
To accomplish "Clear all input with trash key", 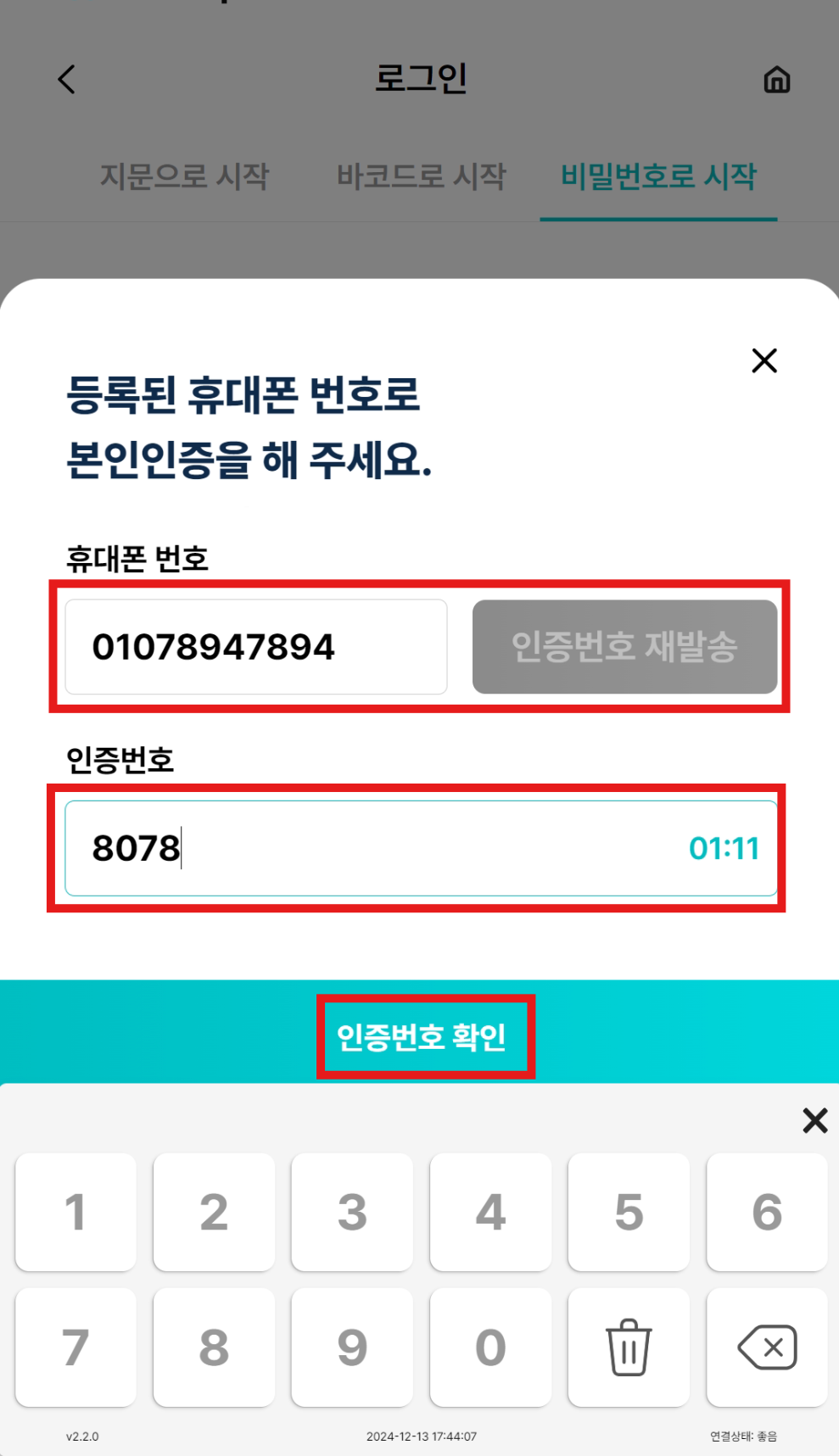I will coord(629,1347).
